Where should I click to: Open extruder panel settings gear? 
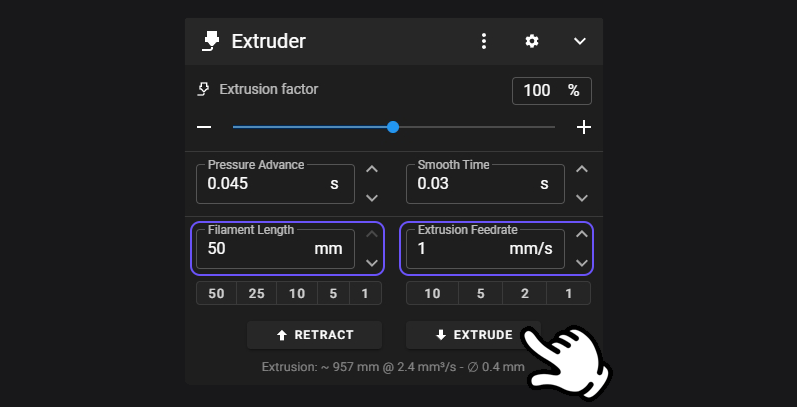coord(532,41)
